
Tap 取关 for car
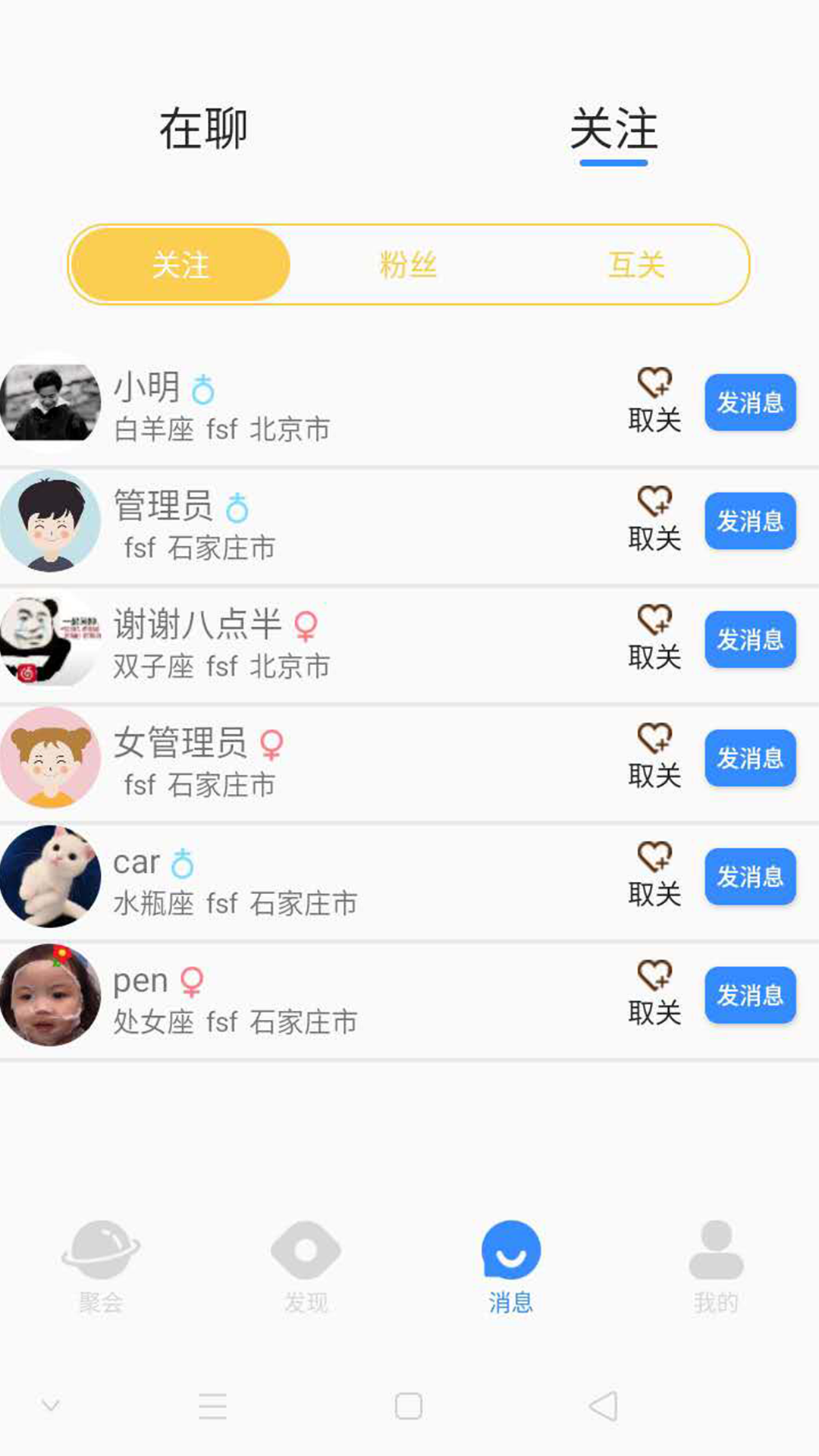point(654,876)
